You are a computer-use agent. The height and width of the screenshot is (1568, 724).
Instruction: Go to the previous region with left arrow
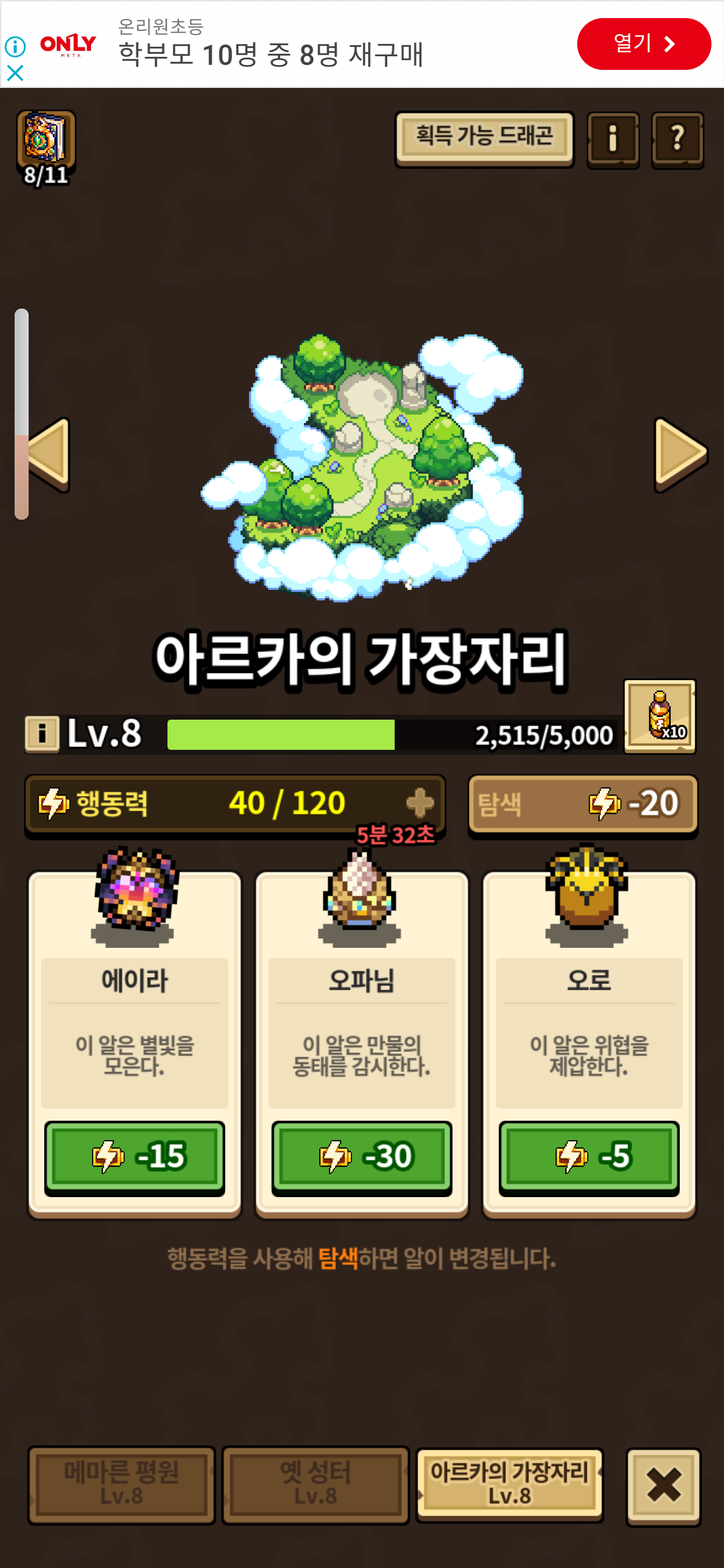tap(49, 454)
